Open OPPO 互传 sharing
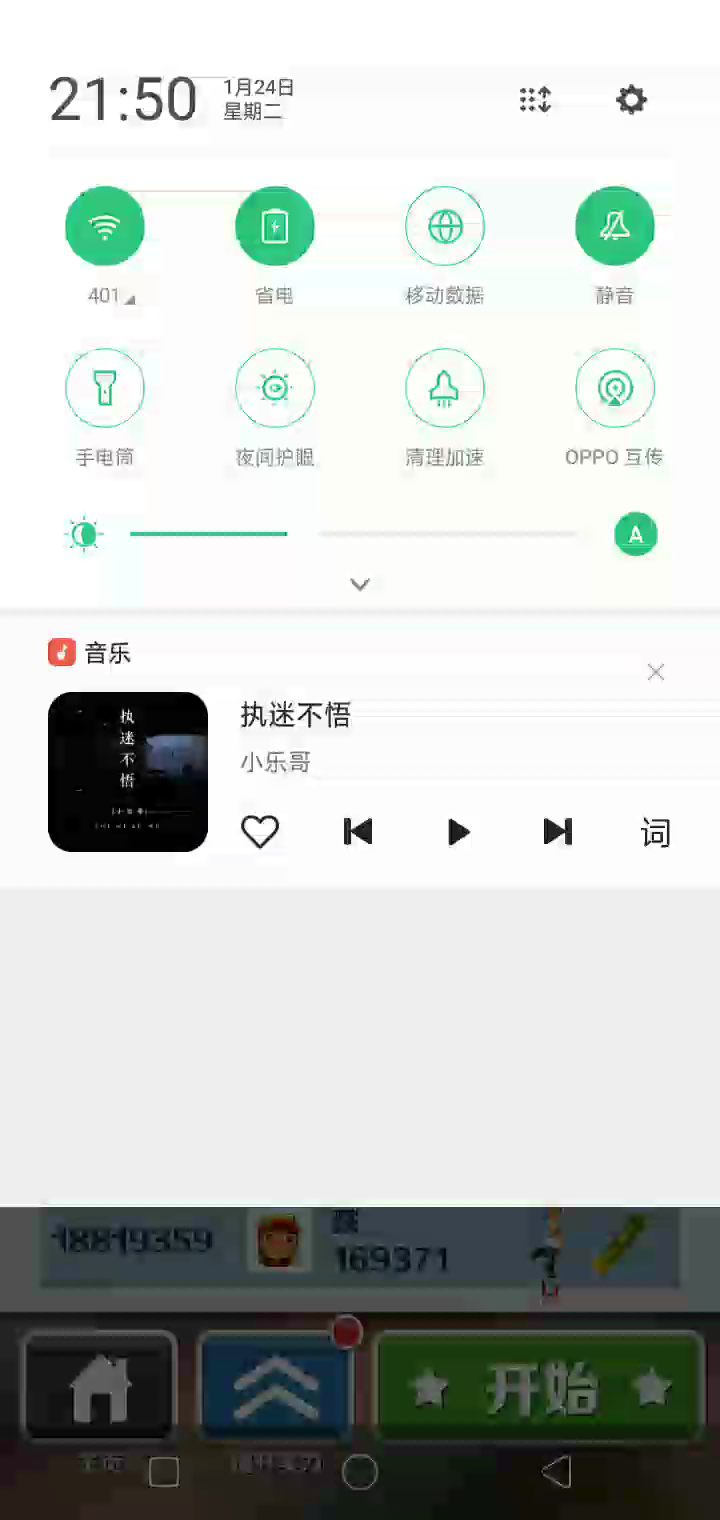720x1520 pixels. point(615,388)
